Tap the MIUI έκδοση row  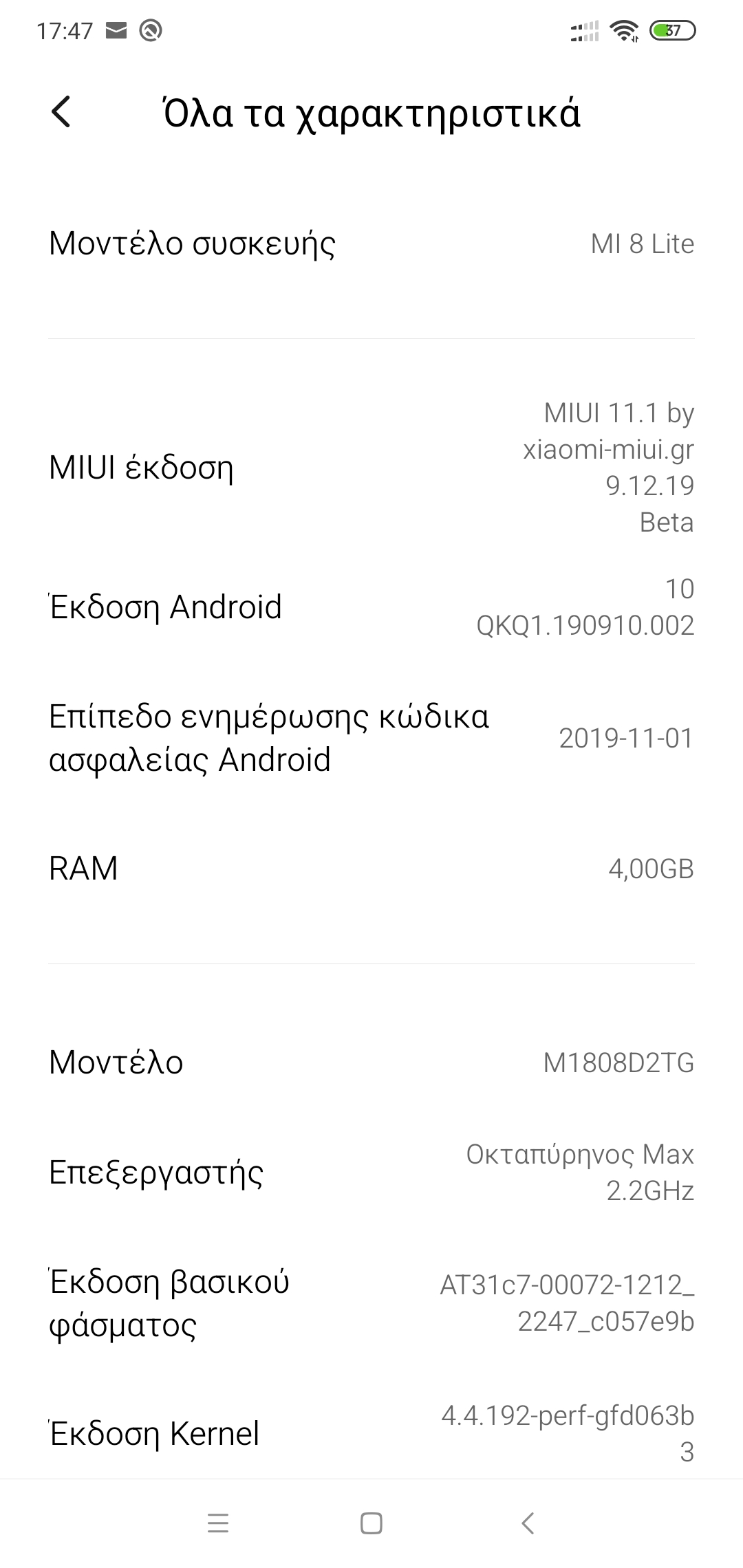pyautogui.click(x=371, y=468)
